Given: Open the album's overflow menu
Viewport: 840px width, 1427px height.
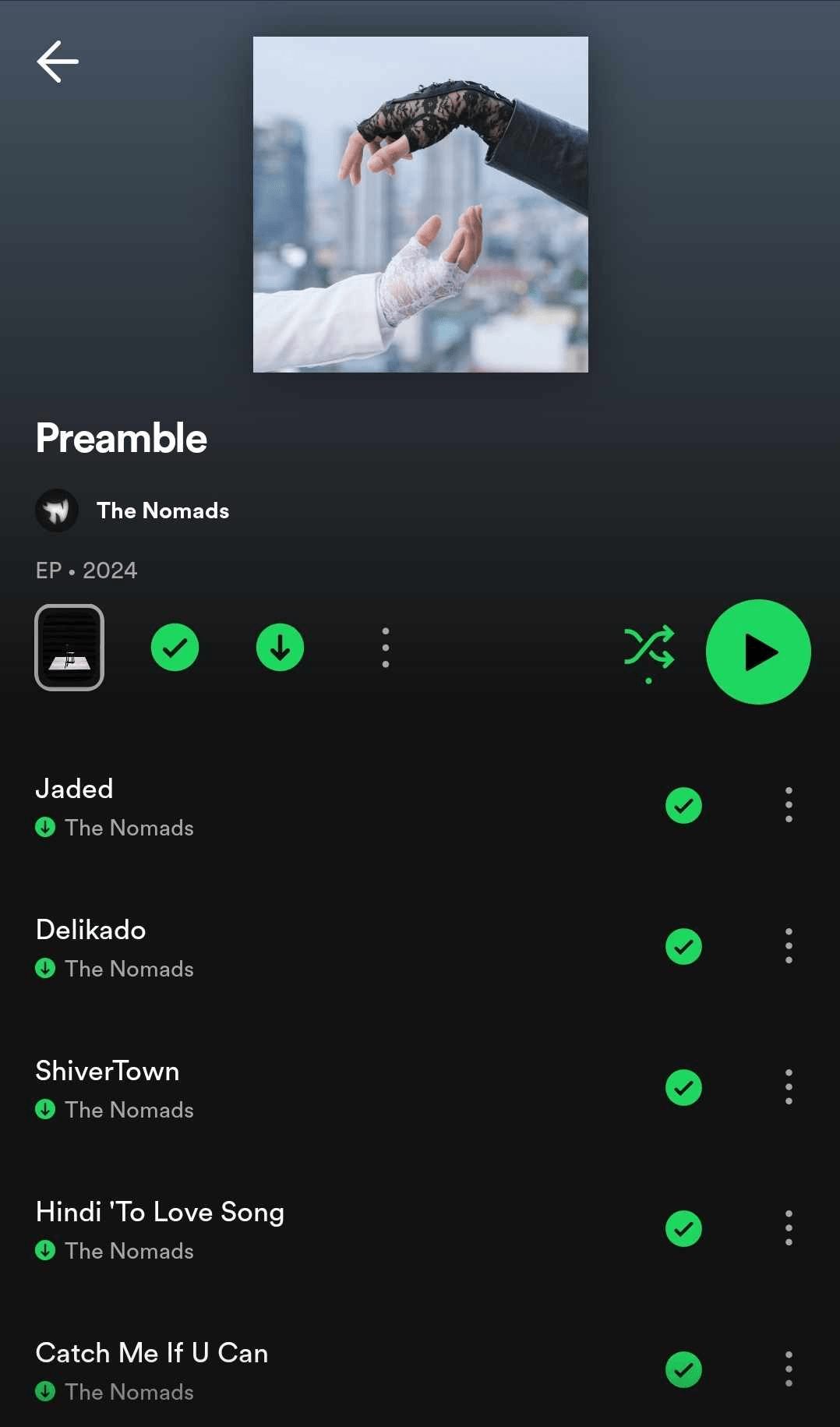Looking at the screenshot, I should [x=385, y=648].
